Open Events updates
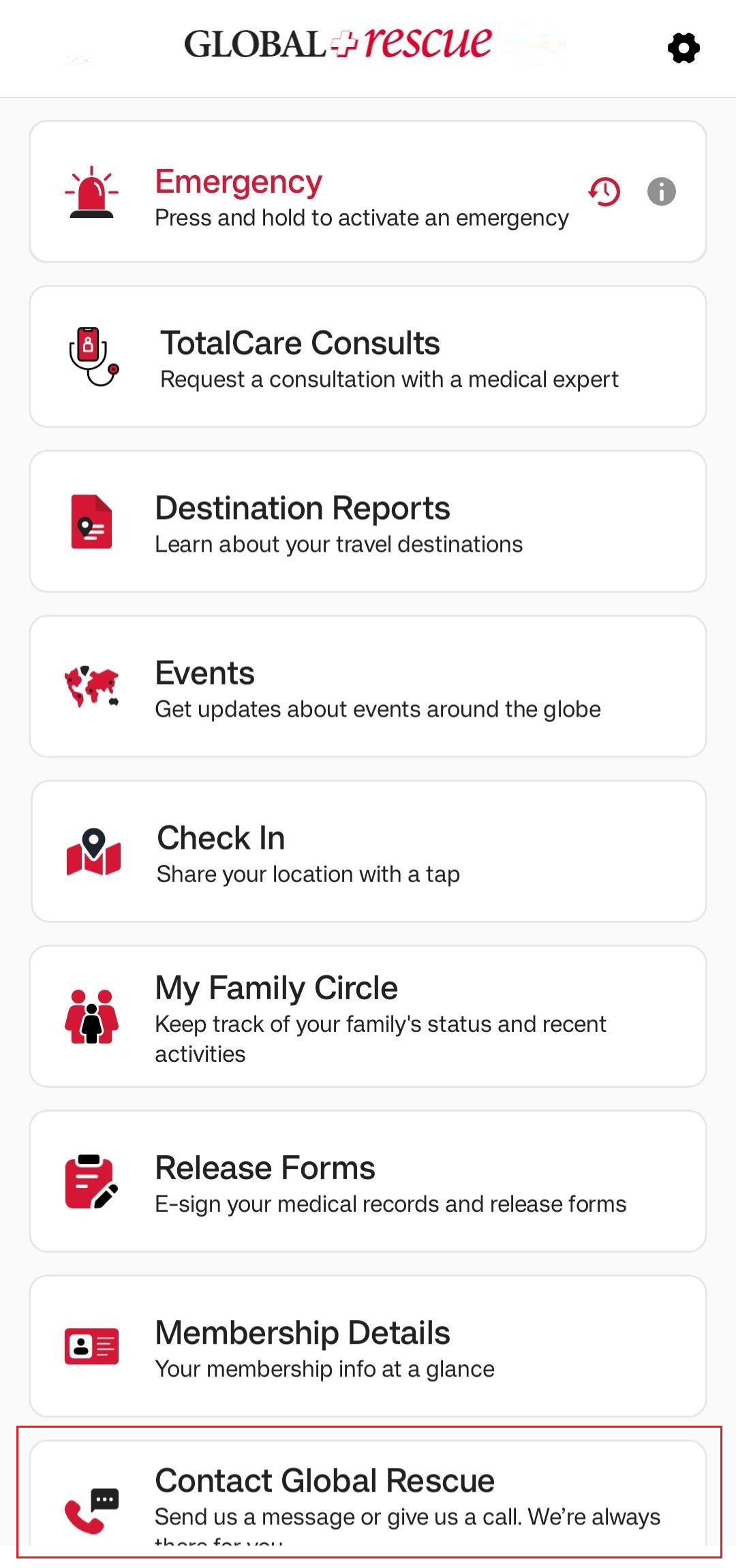This screenshot has height=1568, width=736. click(368, 687)
